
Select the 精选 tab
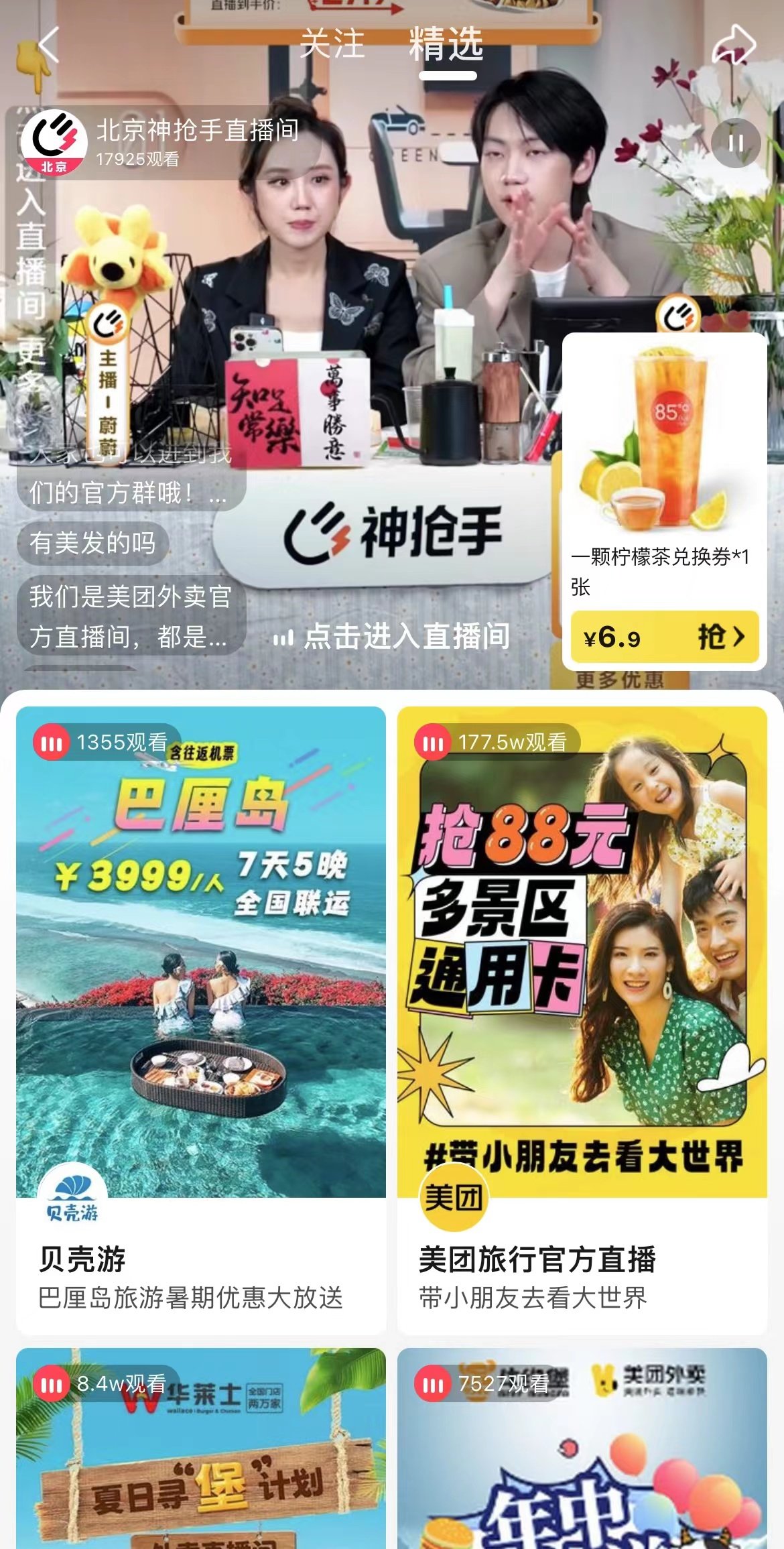[446, 44]
